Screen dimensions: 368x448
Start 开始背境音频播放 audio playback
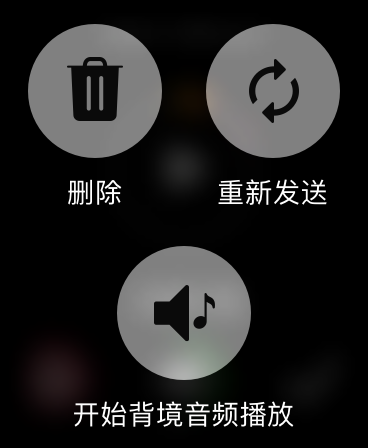tap(184, 313)
